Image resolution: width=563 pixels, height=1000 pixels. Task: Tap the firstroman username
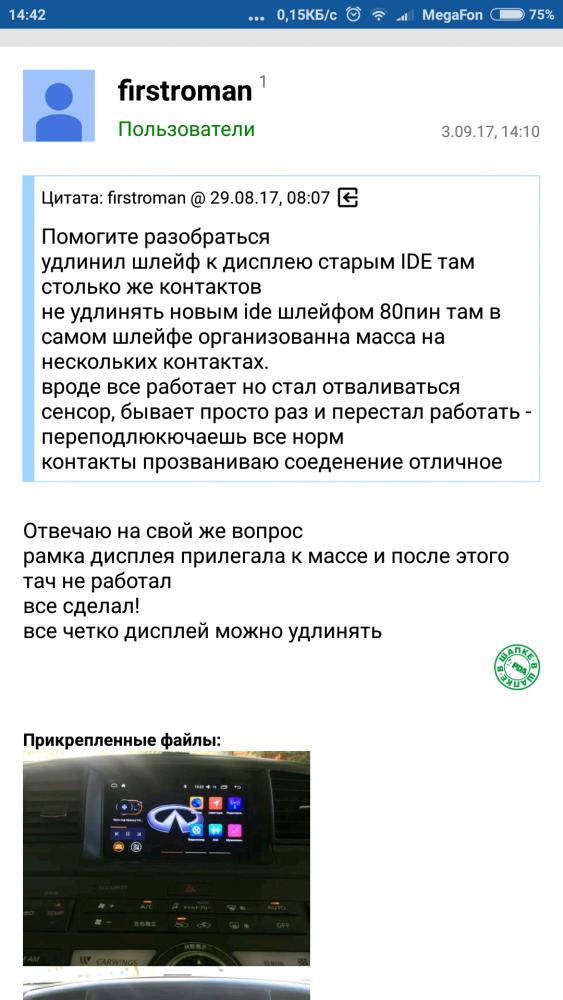tap(185, 91)
